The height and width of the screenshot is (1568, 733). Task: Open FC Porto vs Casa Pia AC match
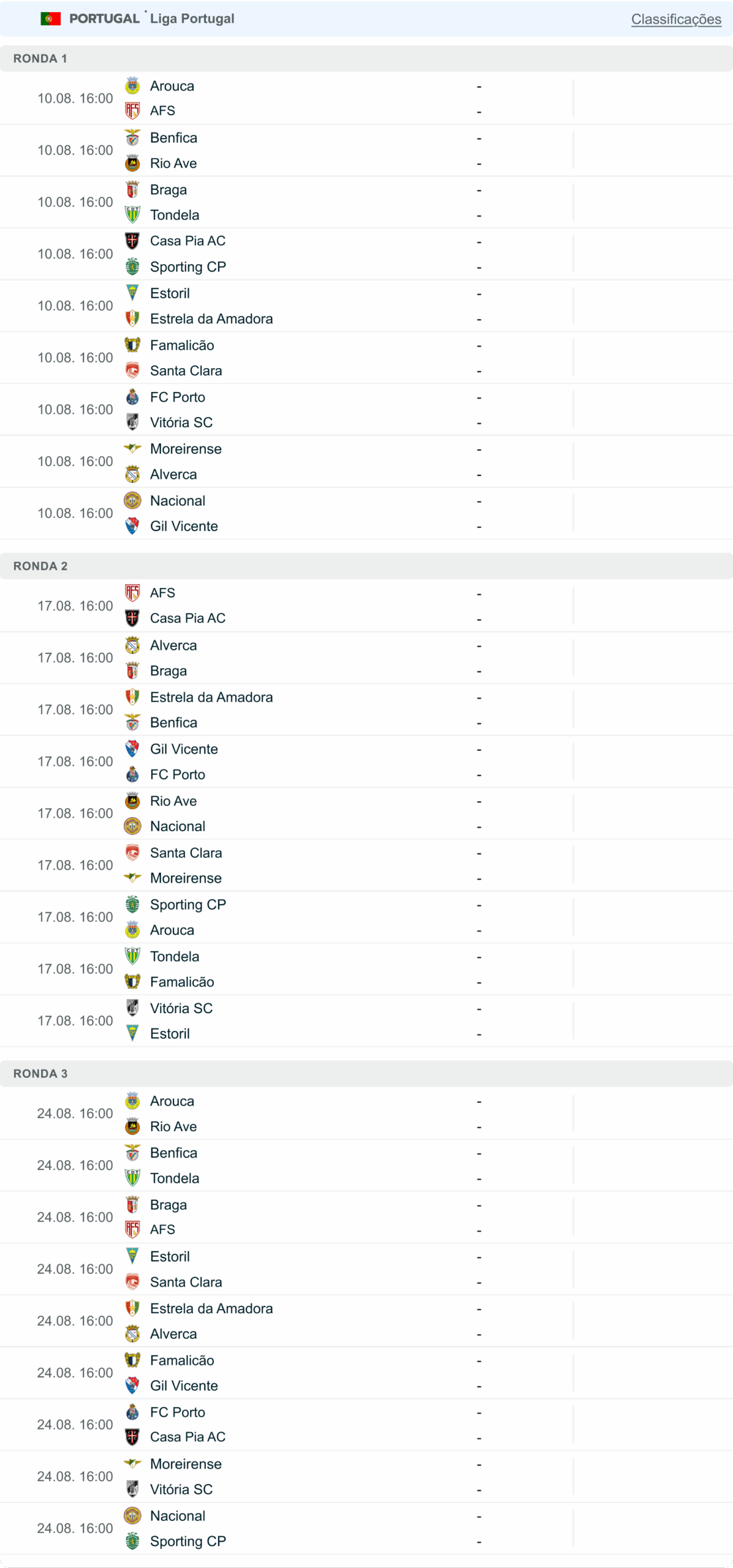[366, 1425]
